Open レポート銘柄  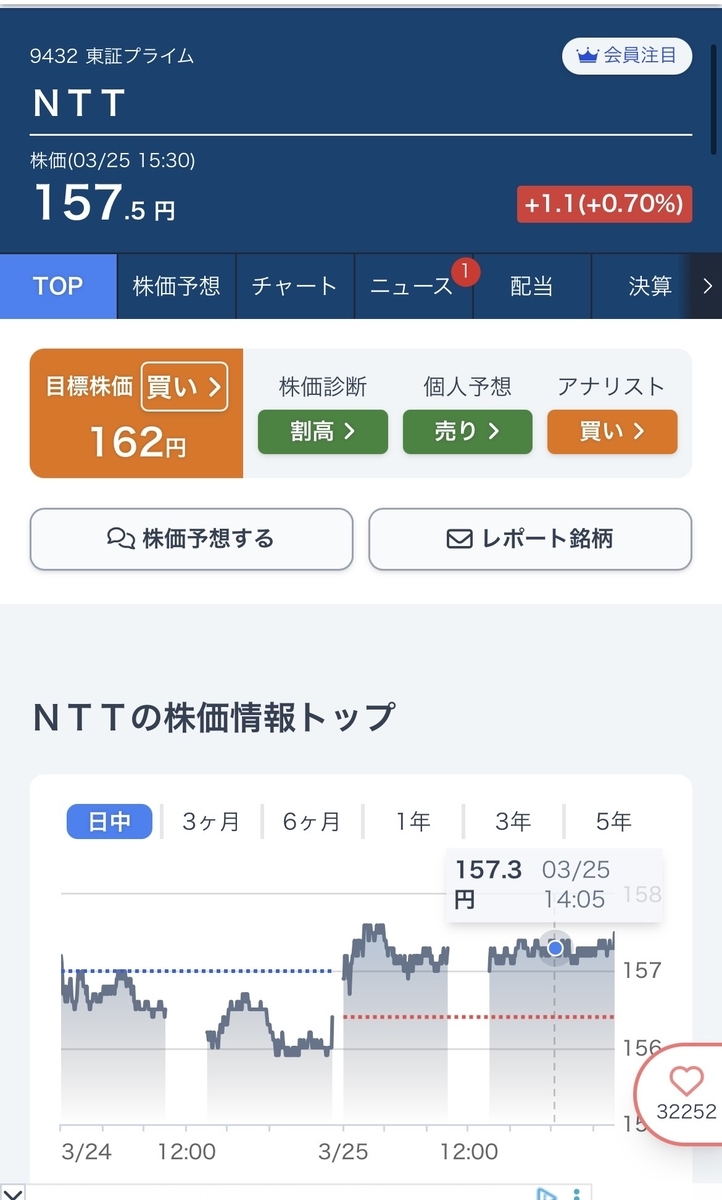530,539
